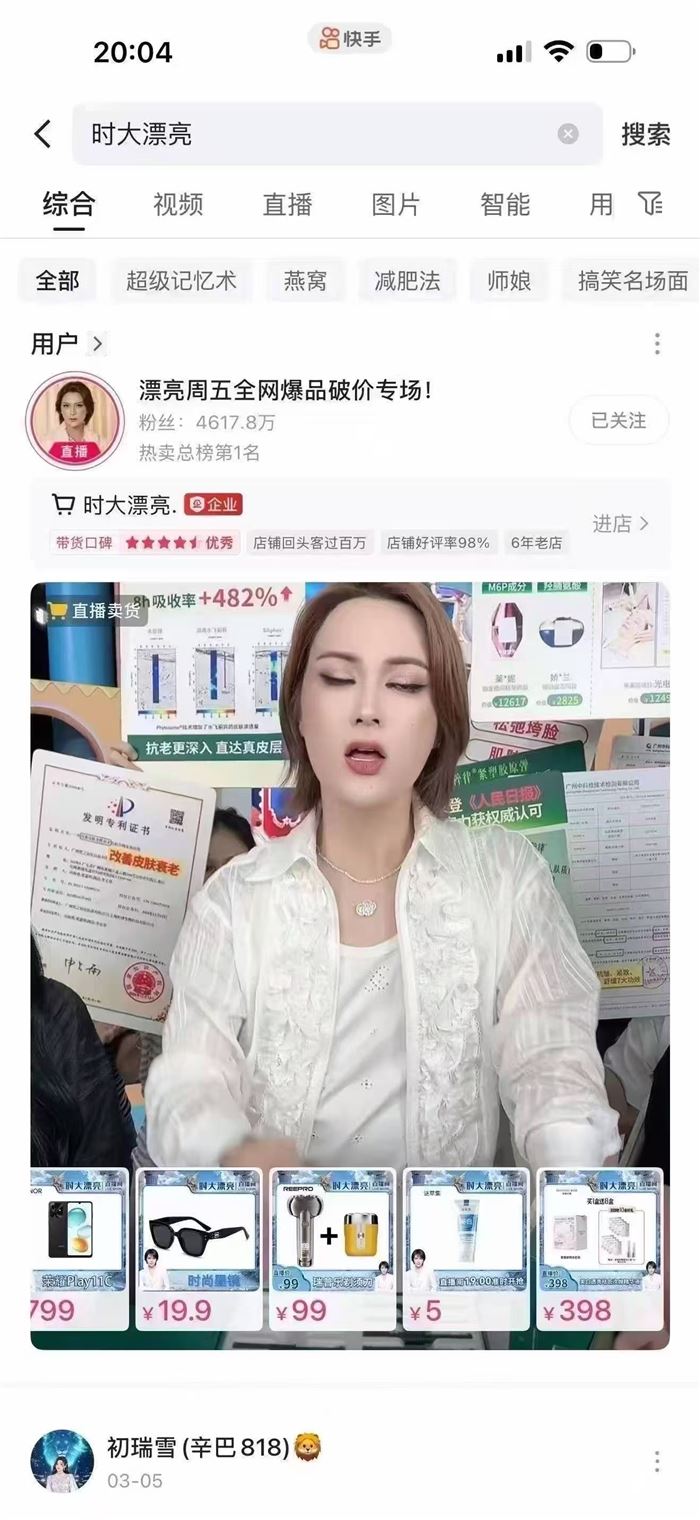
Task: Expand the 用户 section chevron
Action: click(x=97, y=344)
